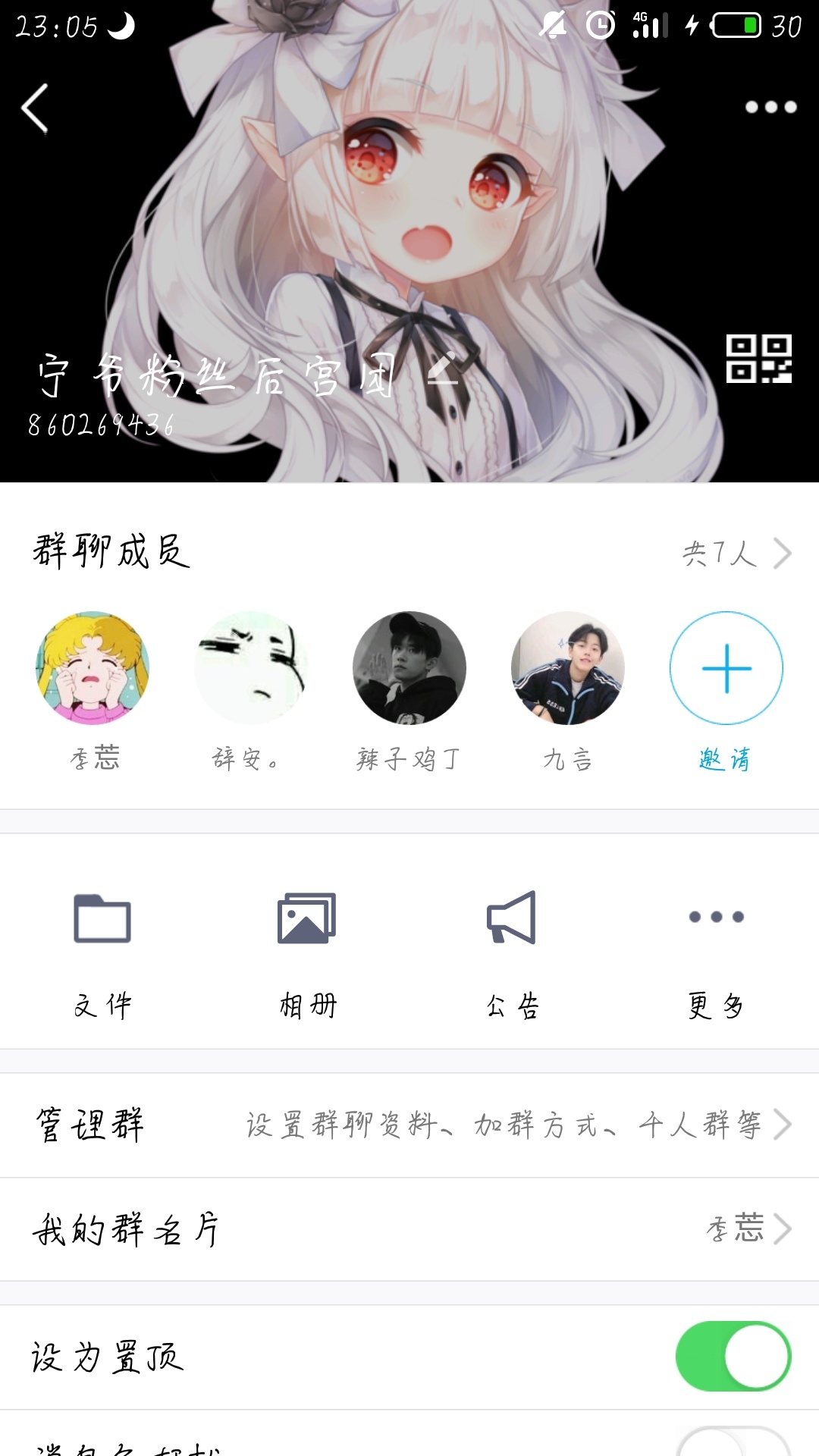Image resolution: width=819 pixels, height=1456 pixels.
Task: Open member 辞安。's profile
Action: (x=250, y=668)
